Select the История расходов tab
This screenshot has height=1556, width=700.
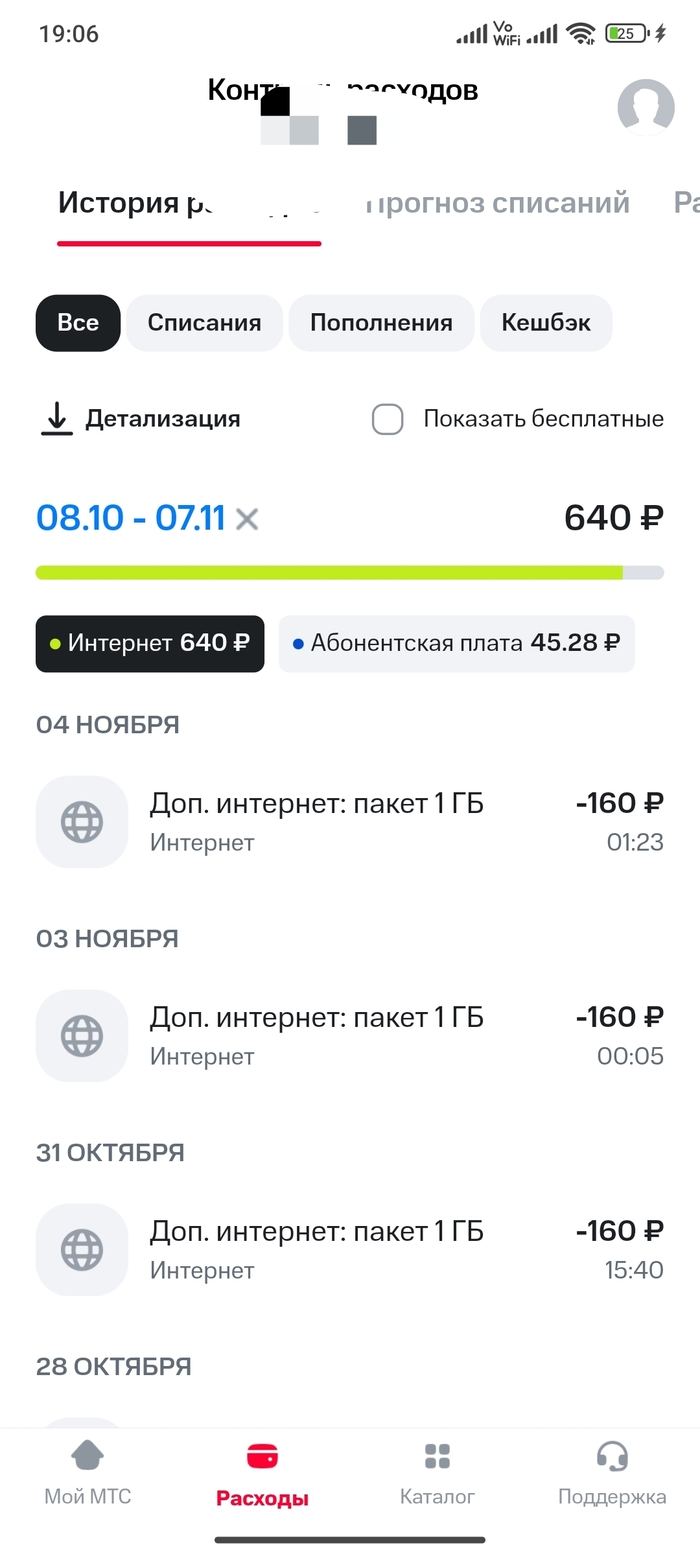(x=188, y=205)
